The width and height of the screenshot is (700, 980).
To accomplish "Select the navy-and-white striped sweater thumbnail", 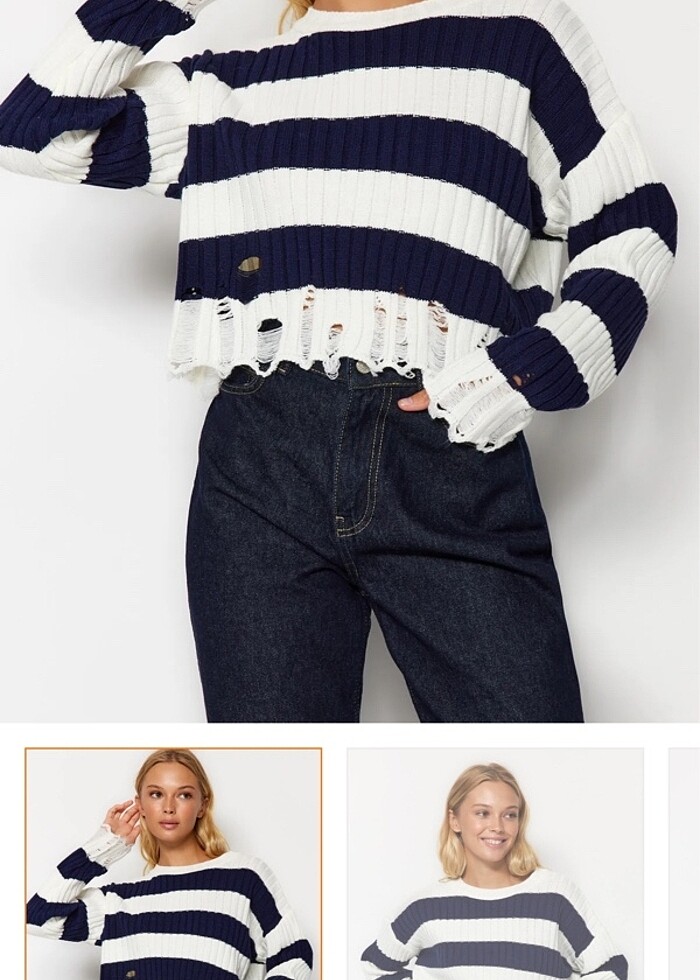I will 173,863.
